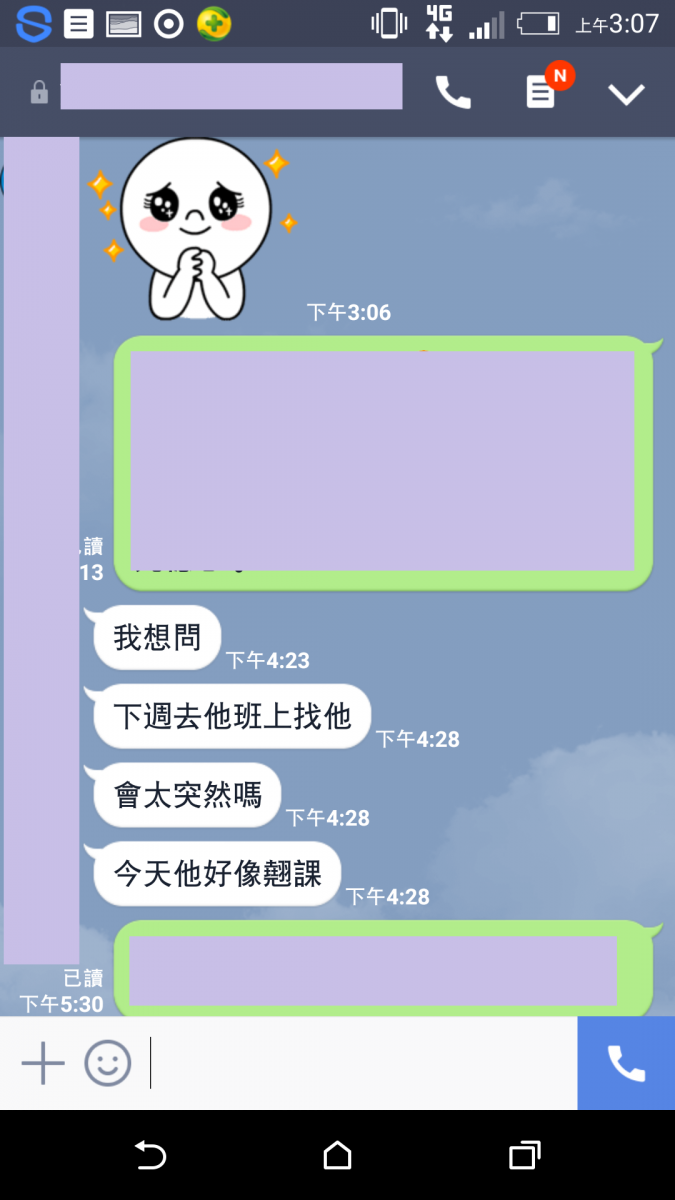Image resolution: width=675 pixels, height=1200 pixels.
Task: Tap the blue call button beside input
Action: tap(626, 1063)
